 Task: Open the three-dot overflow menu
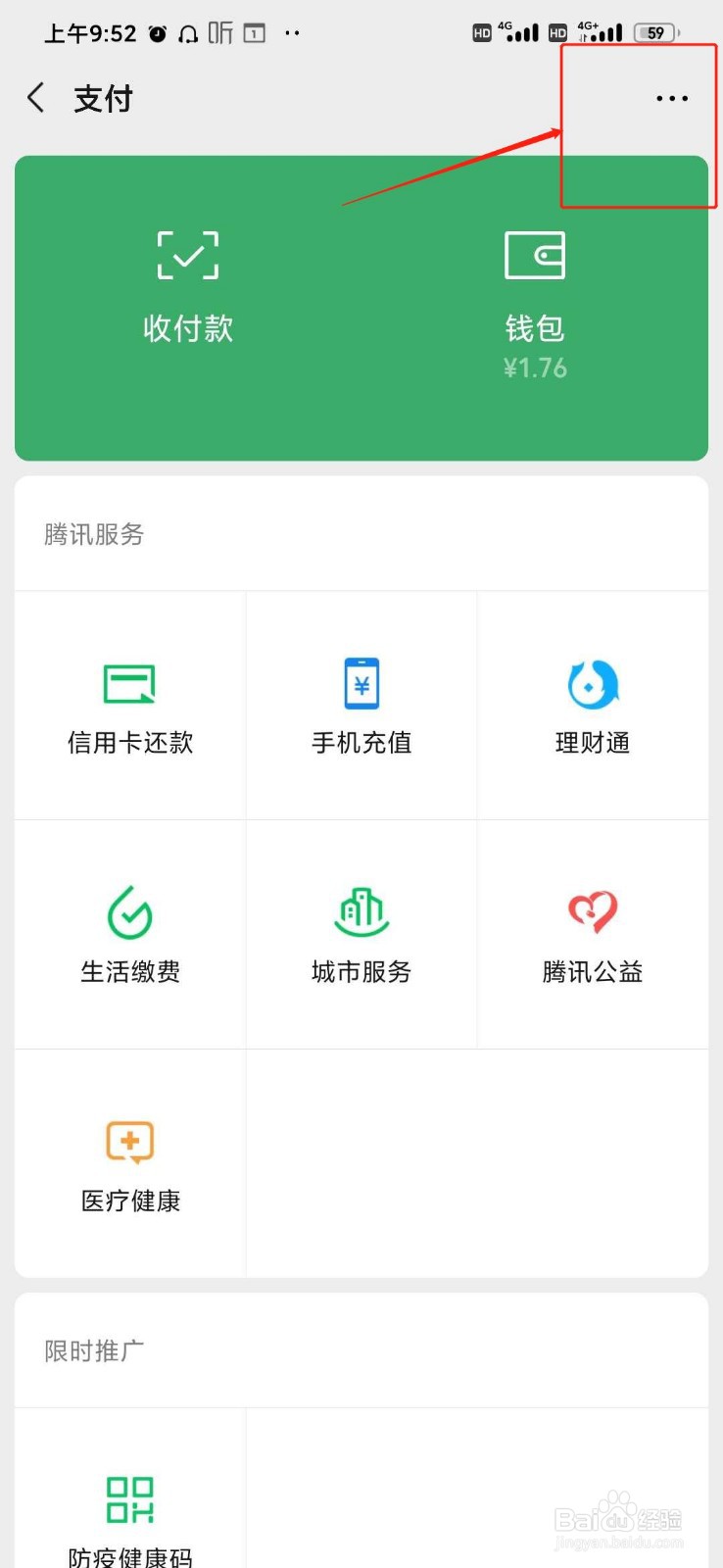672,98
